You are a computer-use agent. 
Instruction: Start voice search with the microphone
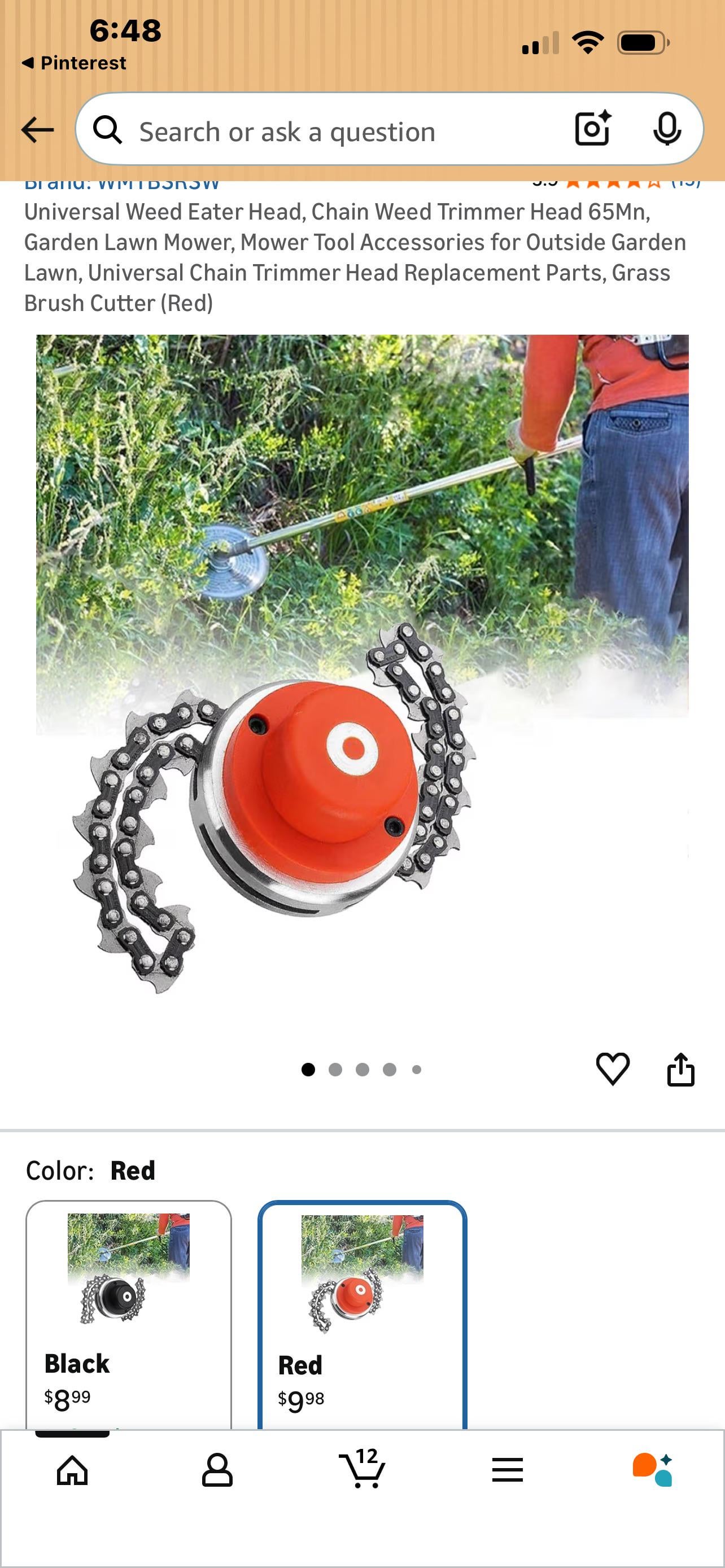tap(667, 129)
